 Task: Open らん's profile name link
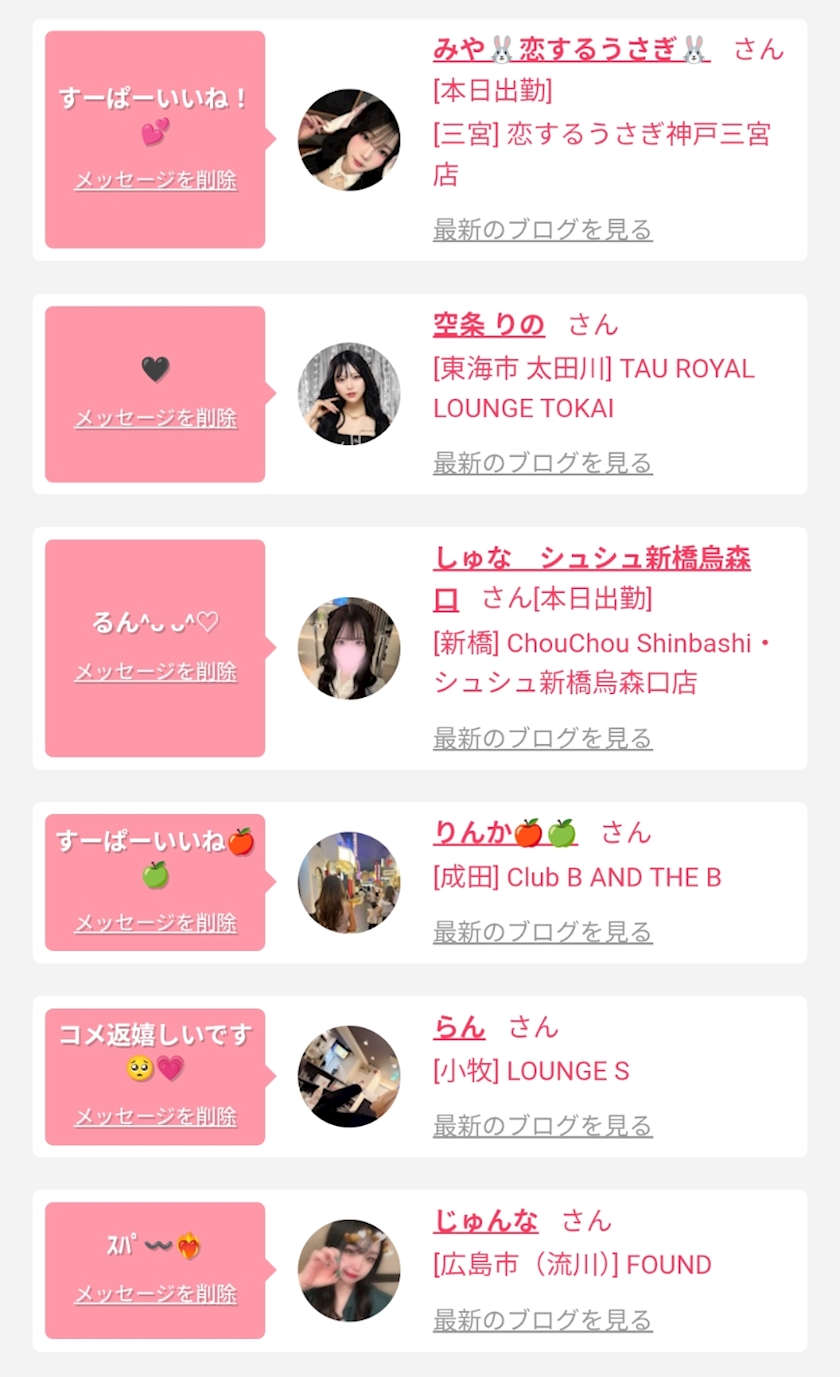tap(459, 1027)
